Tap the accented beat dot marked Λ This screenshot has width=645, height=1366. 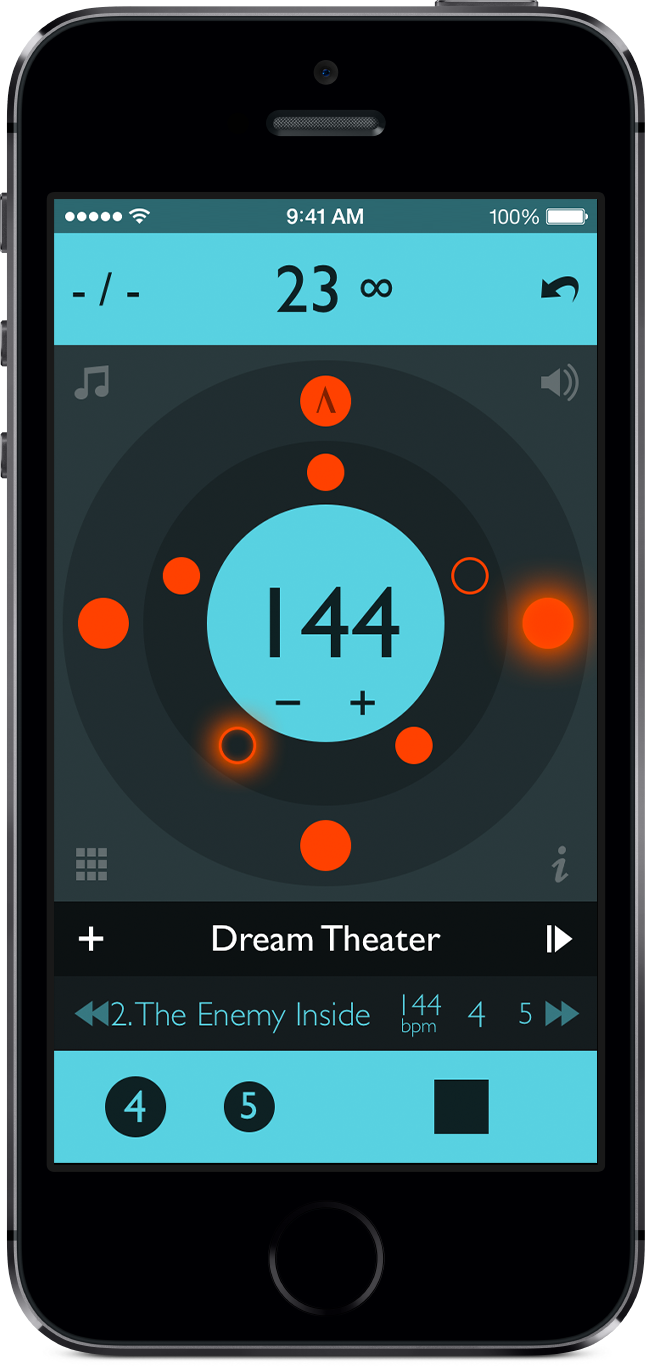pos(325,402)
